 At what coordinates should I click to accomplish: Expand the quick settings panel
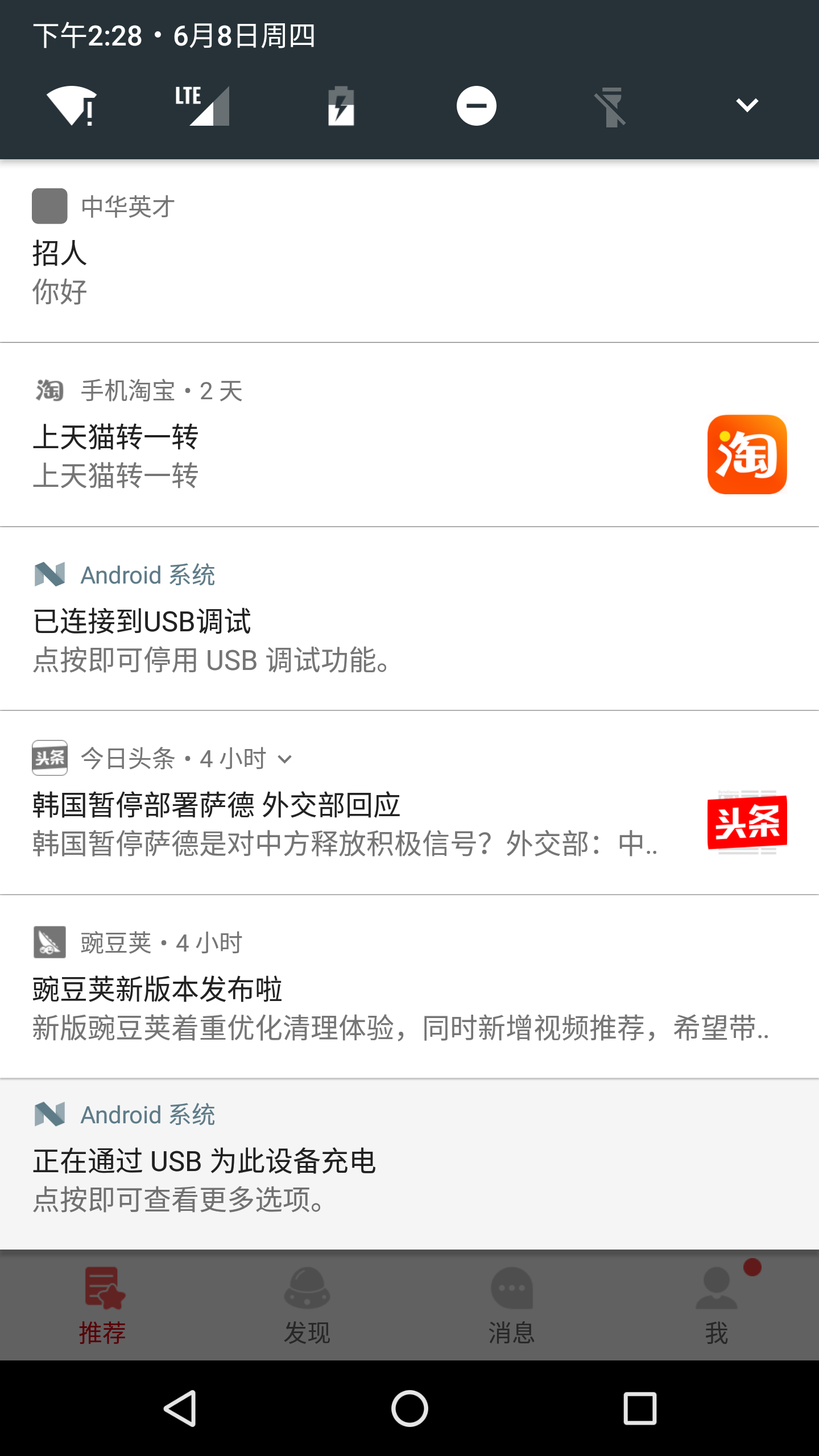point(747,105)
